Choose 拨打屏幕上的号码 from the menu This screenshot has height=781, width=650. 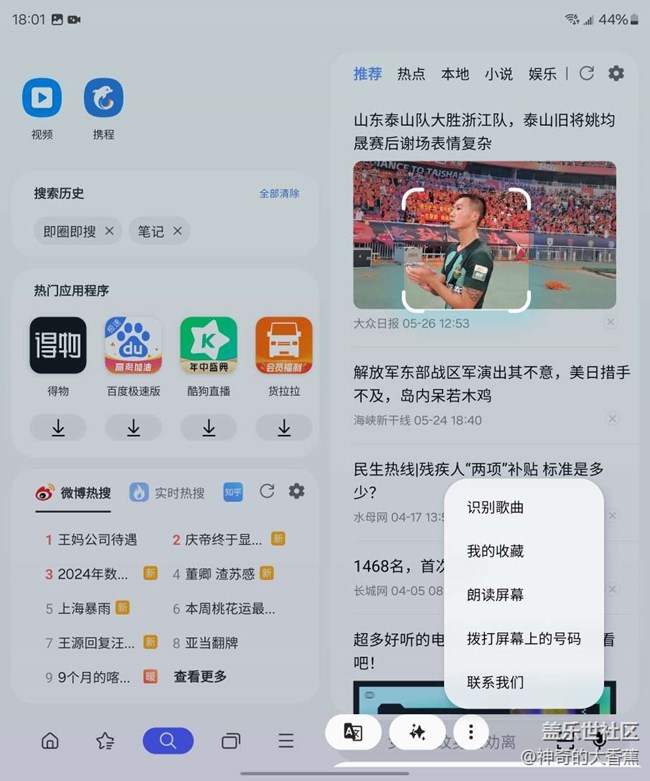click(x=523, y=638)
